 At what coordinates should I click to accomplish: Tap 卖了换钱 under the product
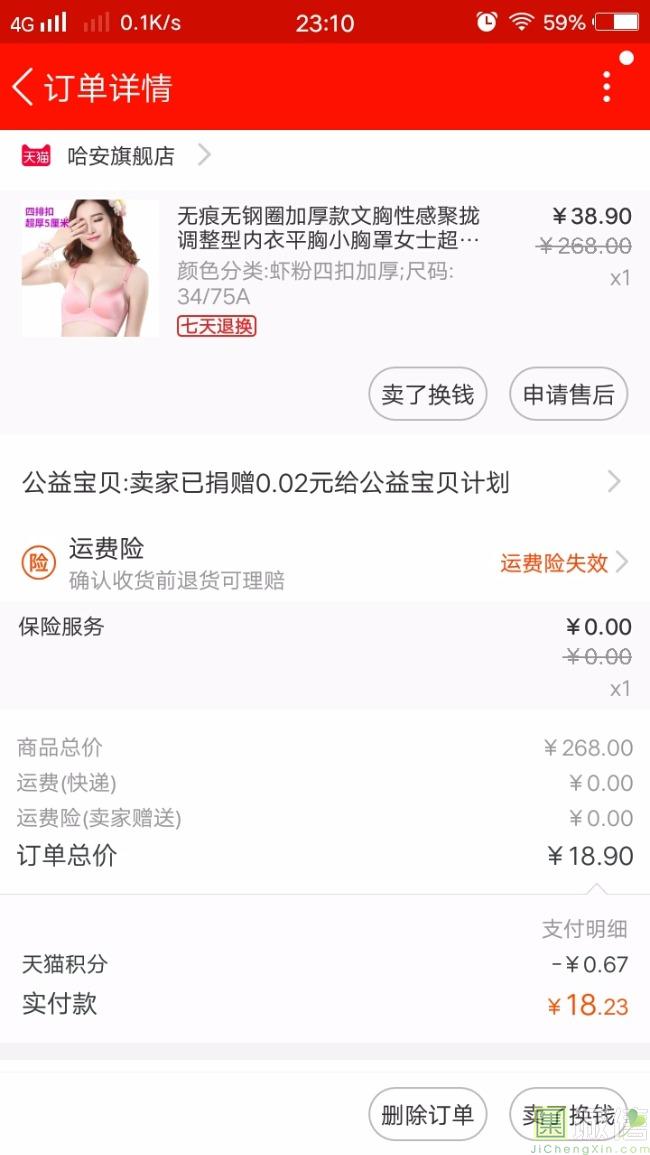(x=428, y=394)
